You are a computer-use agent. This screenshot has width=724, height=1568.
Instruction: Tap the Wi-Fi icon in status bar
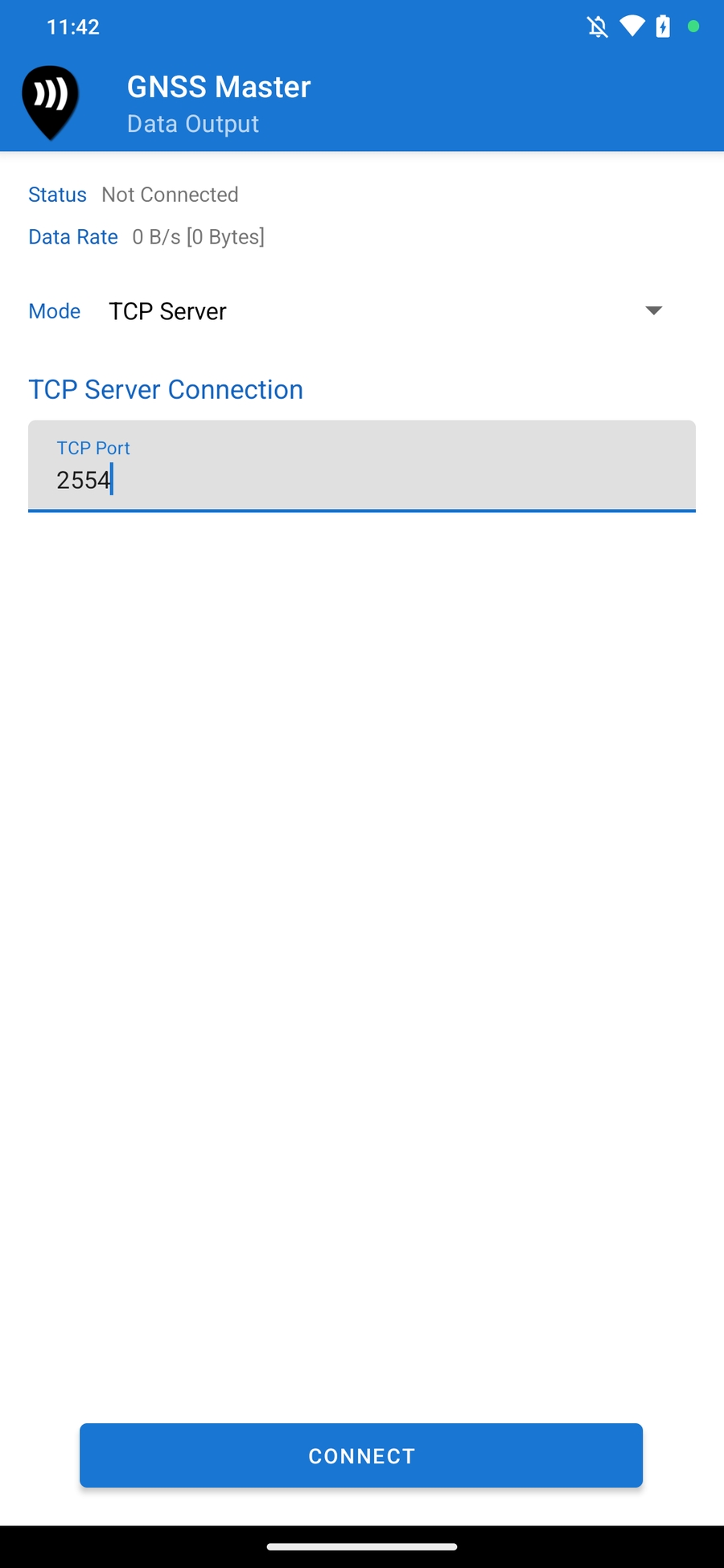click(x=632, y=27)
